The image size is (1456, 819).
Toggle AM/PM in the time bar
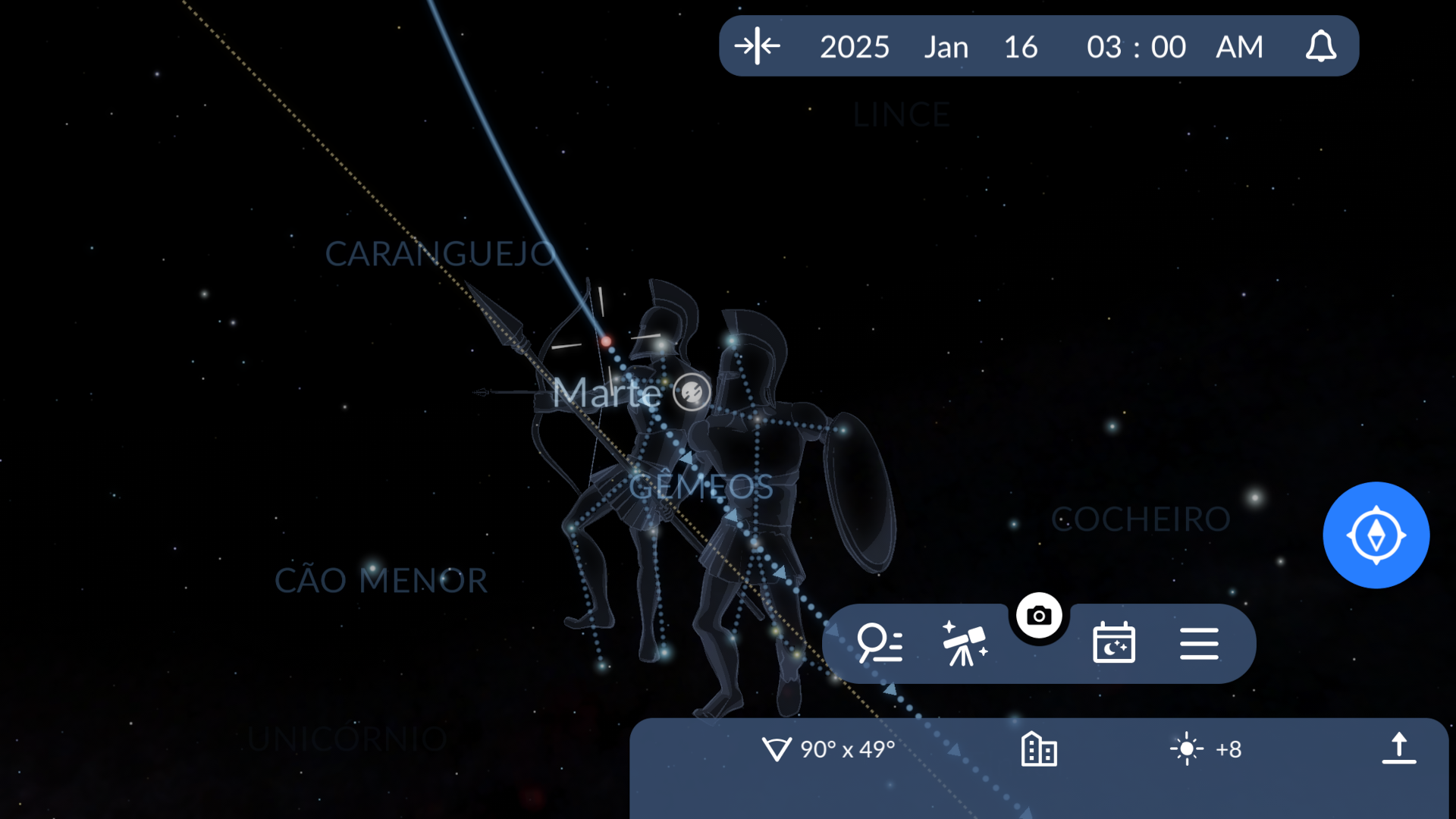(x=1239, y=47)
